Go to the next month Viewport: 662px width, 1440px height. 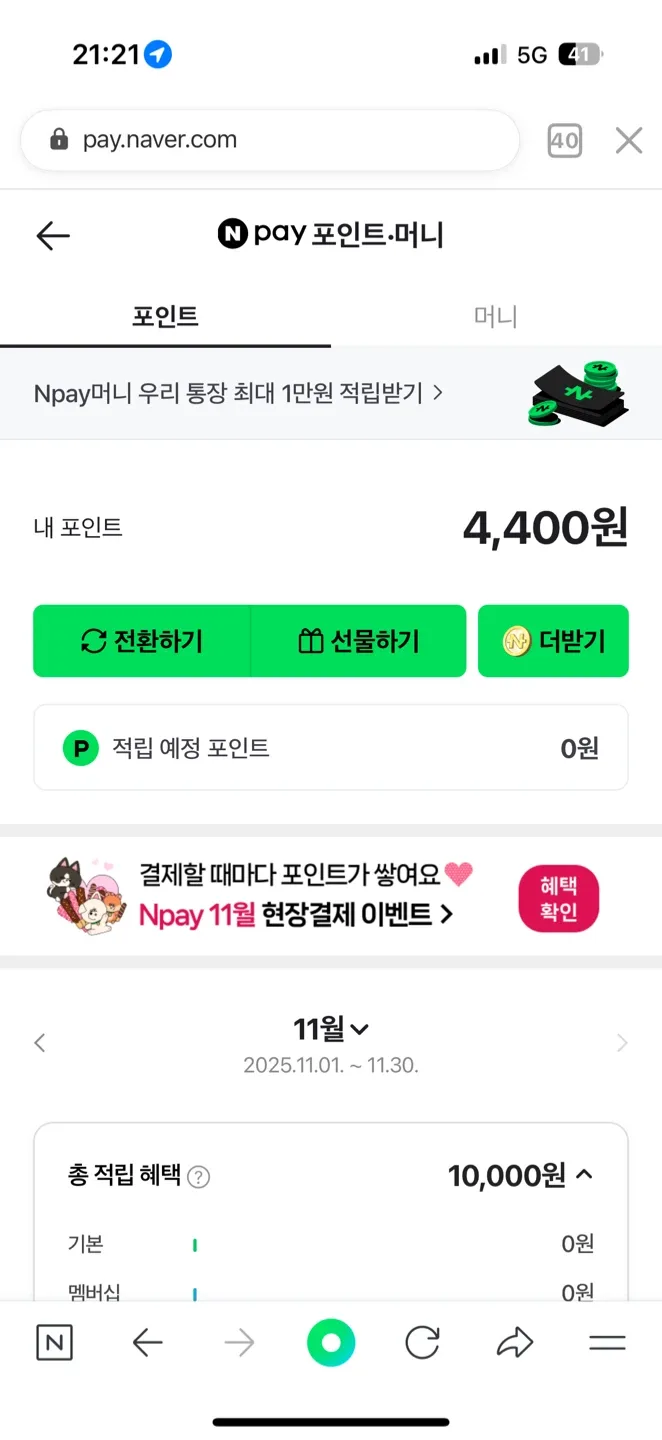point(621,1043)
